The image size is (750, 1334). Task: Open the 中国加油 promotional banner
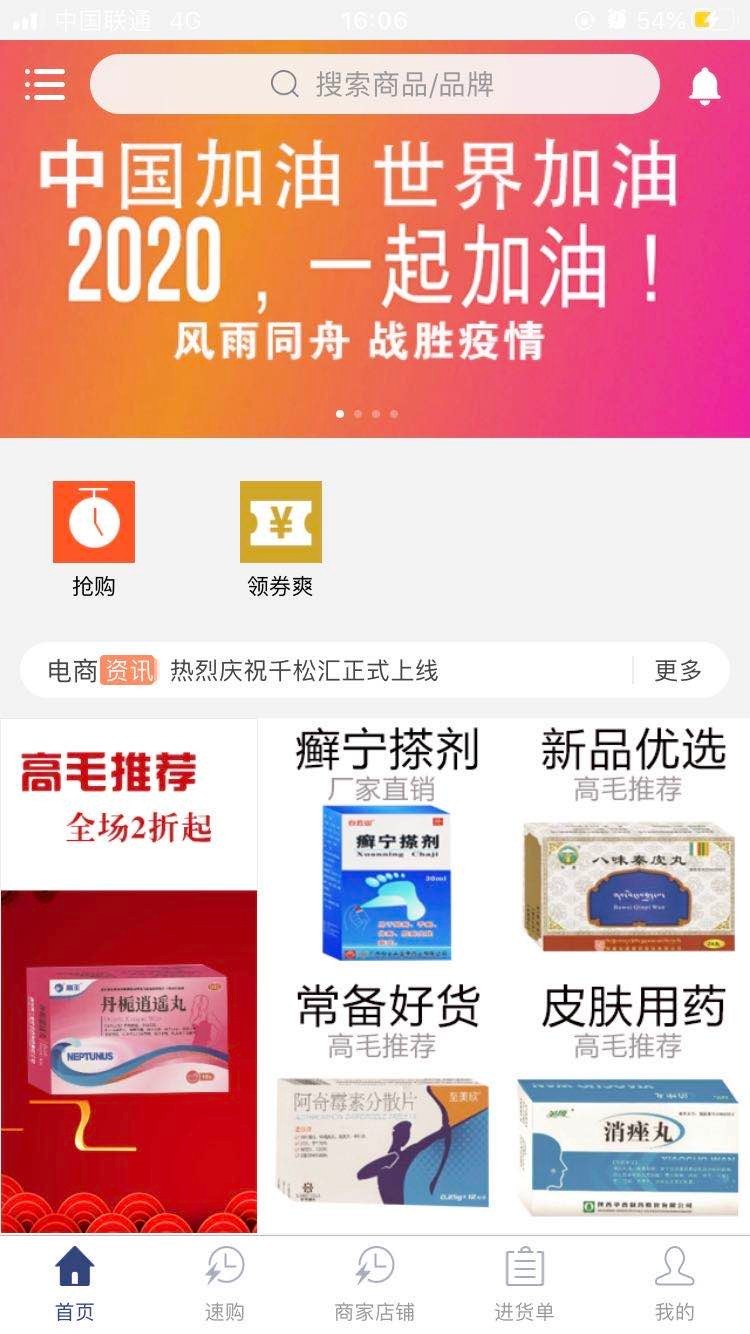(x=375, y=250)
